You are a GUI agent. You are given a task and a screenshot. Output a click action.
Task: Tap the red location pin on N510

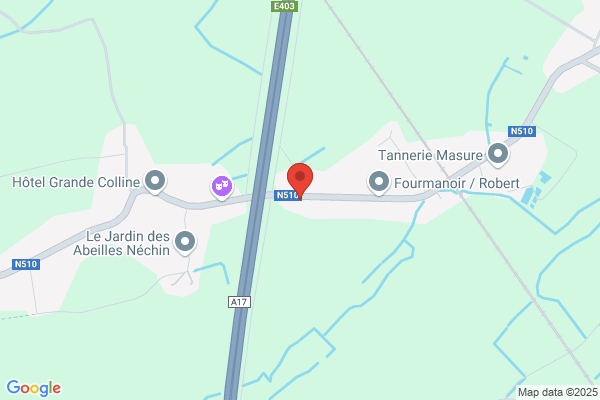(x=300, y=181)
